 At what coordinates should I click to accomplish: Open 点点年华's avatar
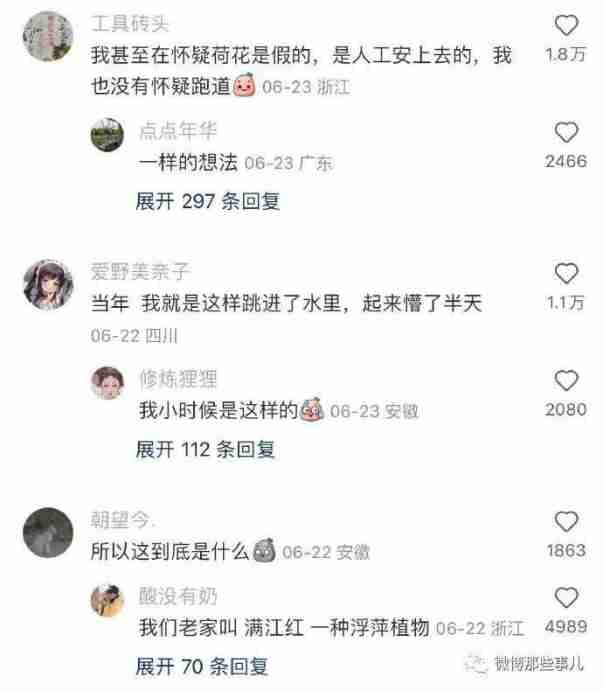click(108, 133)
